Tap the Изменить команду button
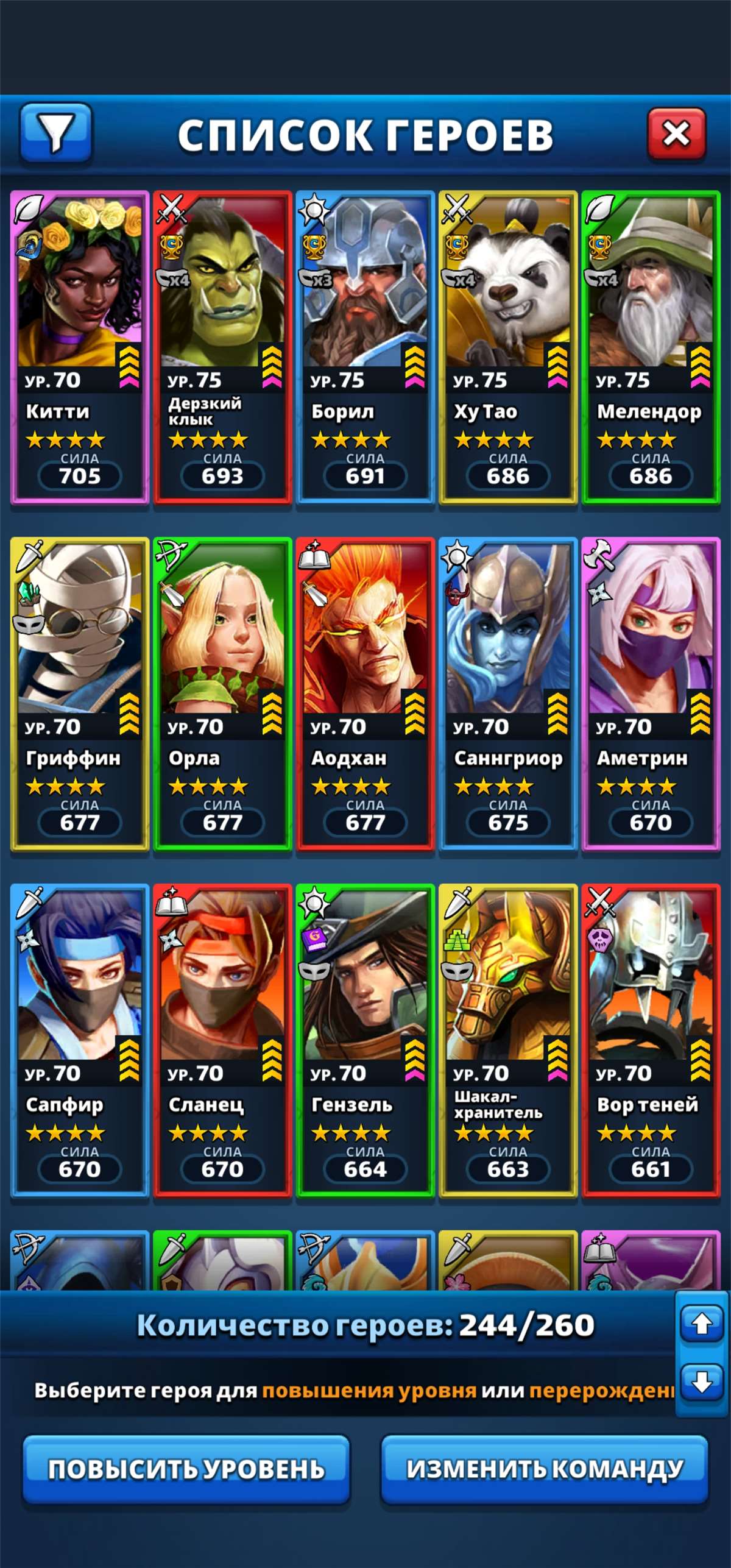Screen dimensions: 731x1568 pyautogui.click(x=544, y=1468)
